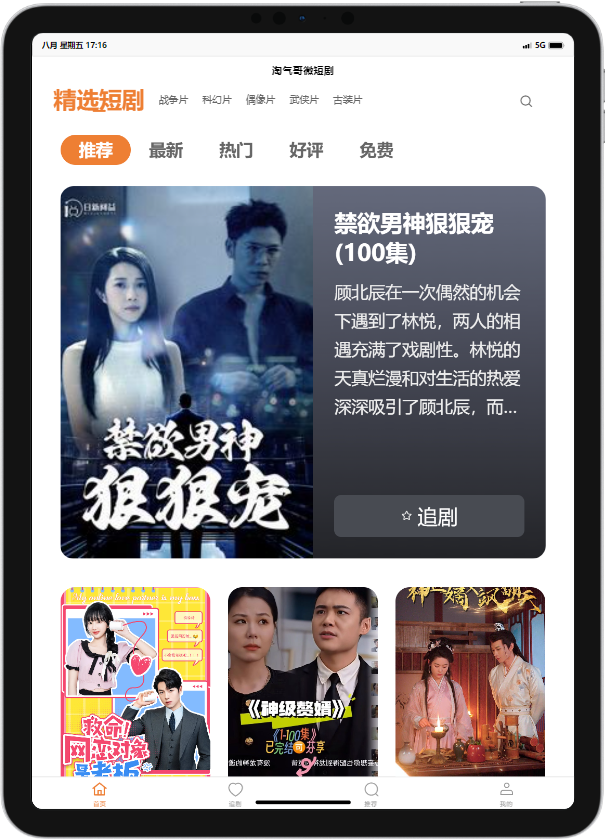The height and width of the screenshot is (839, 605).
Task: Select the 战争片 genre
Action: click(x=173, y=100)
